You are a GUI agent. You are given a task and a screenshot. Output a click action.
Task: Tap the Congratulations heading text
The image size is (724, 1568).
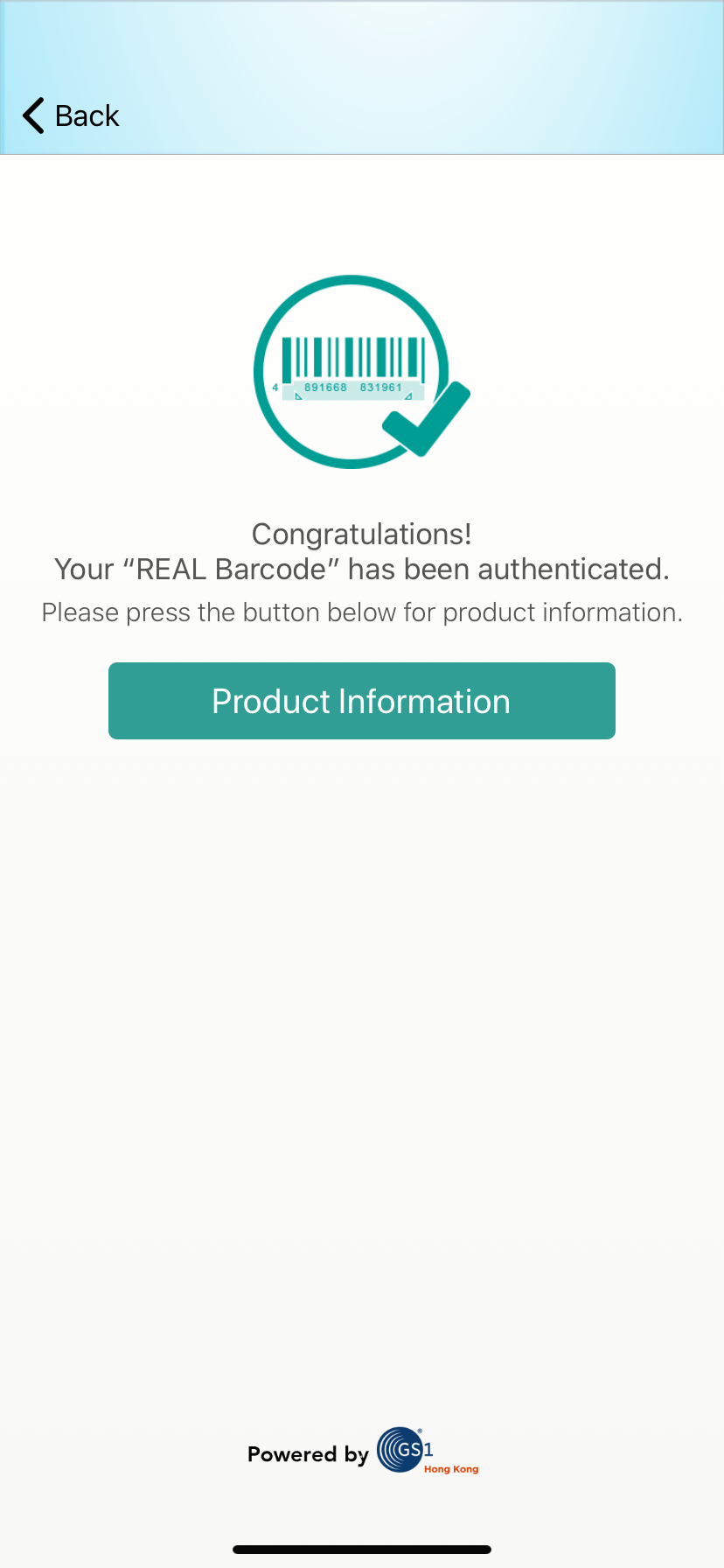[x=361, y=534]
